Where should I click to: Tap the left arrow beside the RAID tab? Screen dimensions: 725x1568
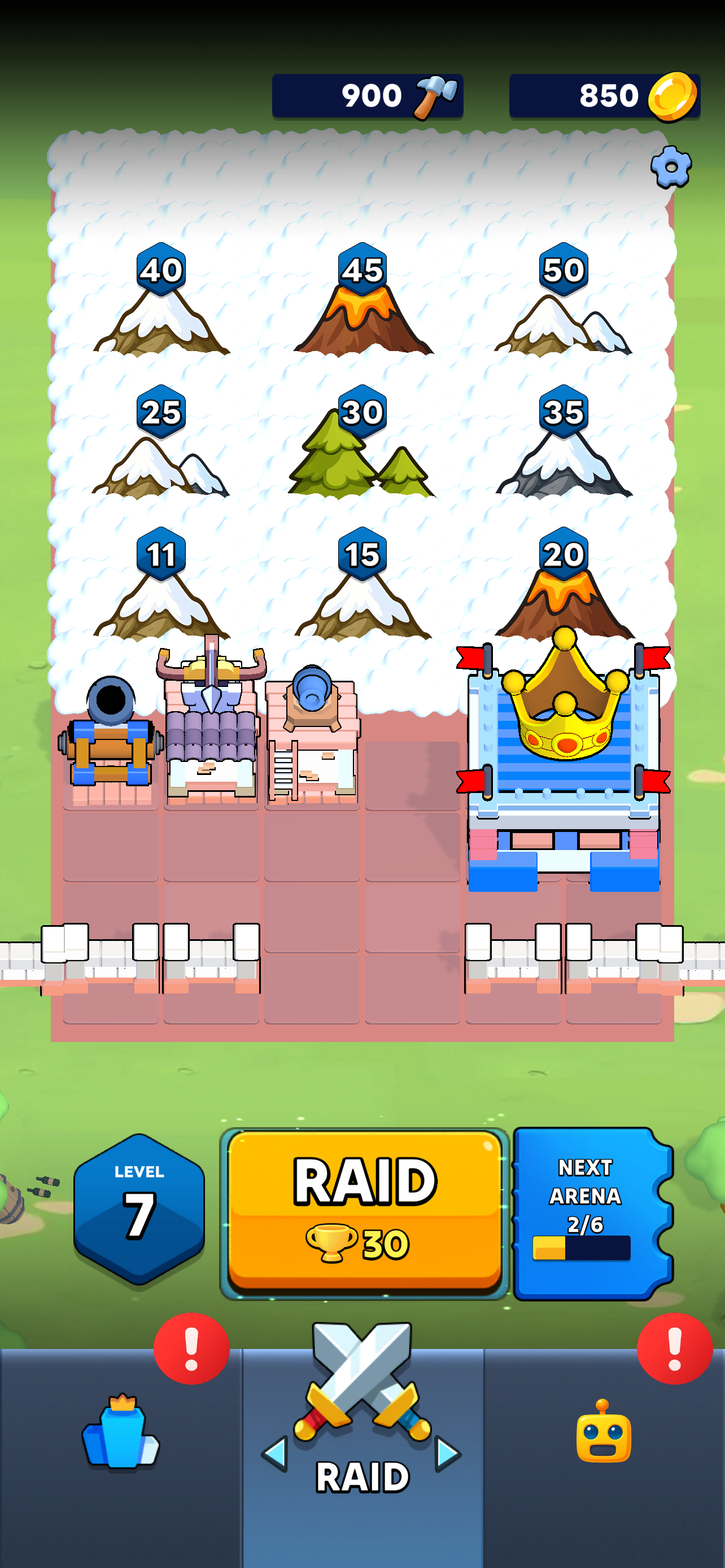tap(275, 1453)
